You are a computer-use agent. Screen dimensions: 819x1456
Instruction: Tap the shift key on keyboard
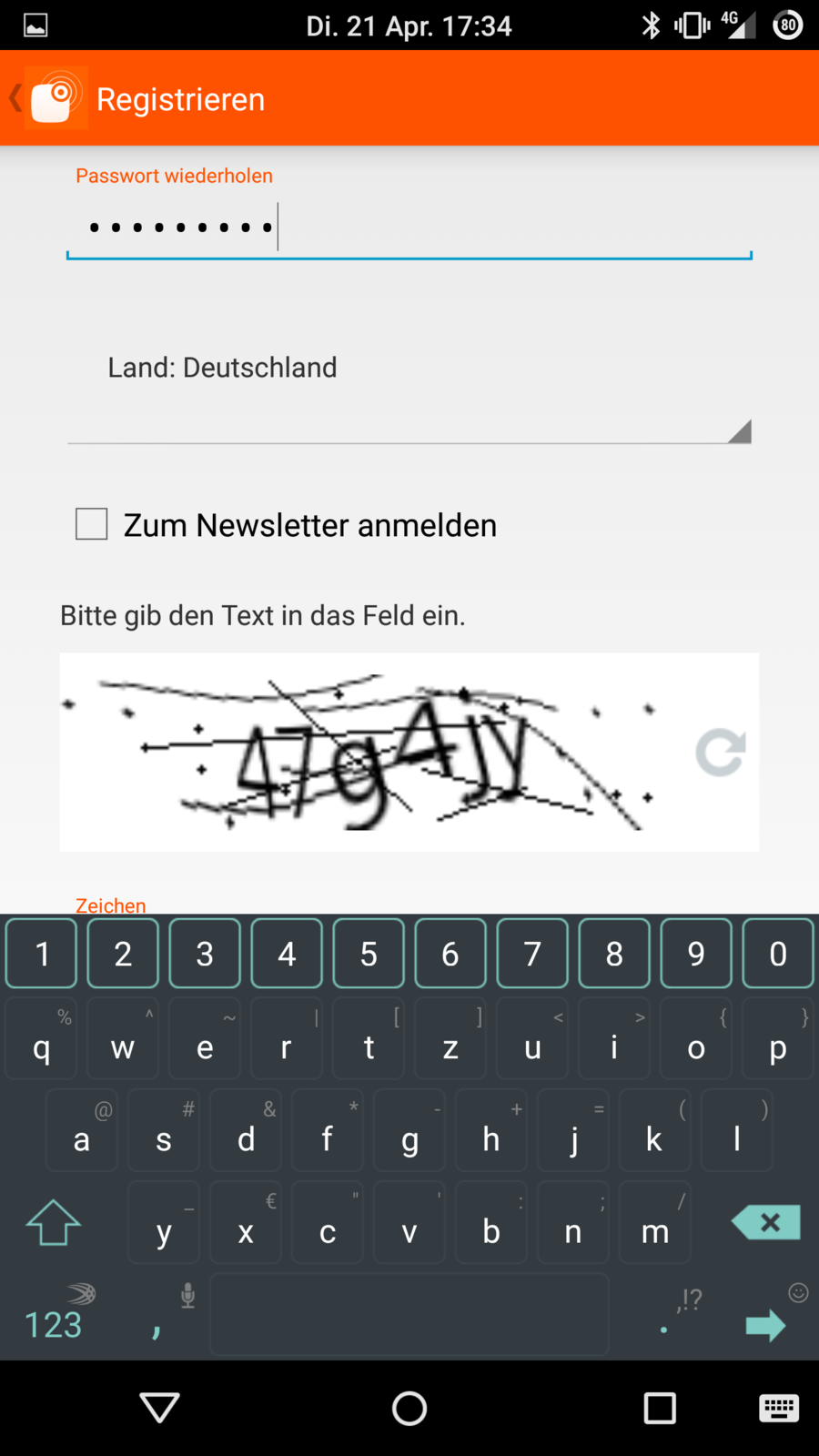[x=54, y=1223]
